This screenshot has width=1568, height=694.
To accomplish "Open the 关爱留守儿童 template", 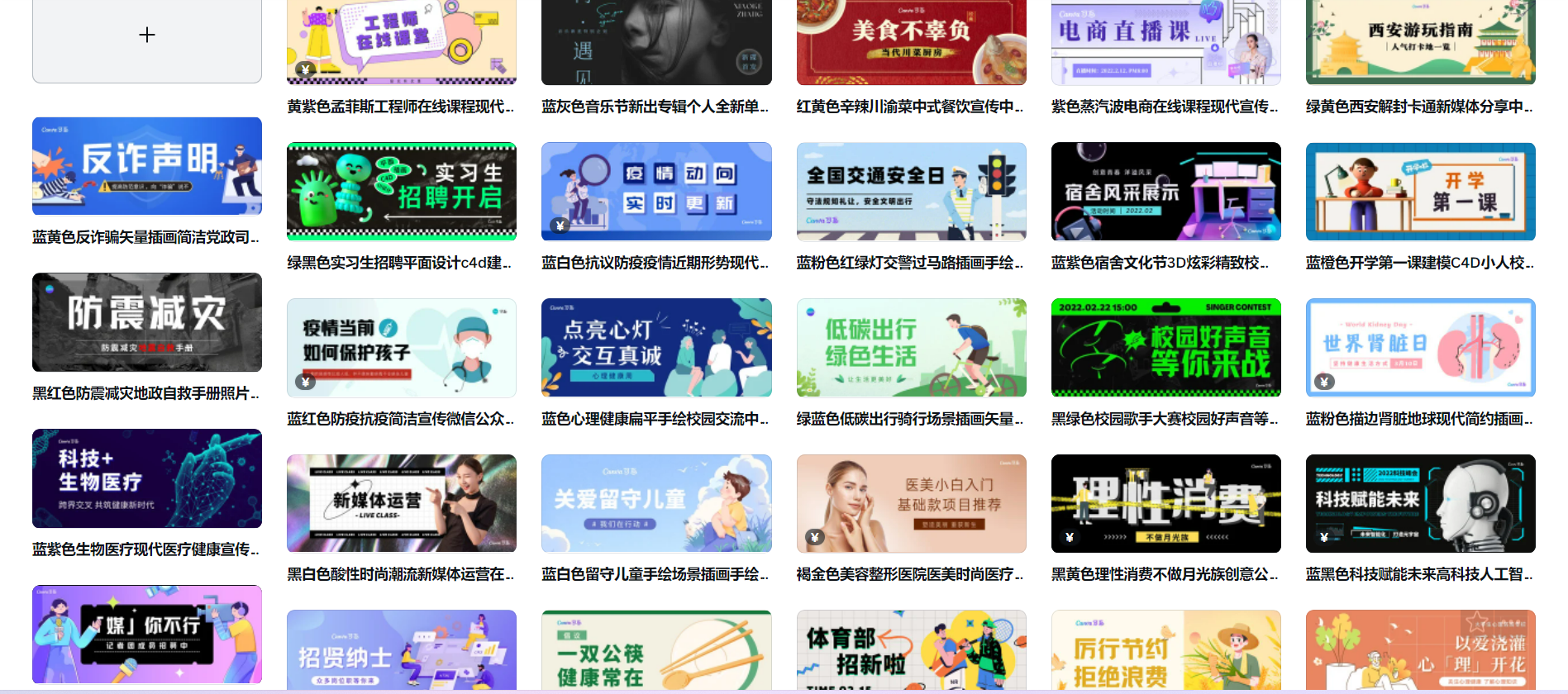I will tap(656, 503).
